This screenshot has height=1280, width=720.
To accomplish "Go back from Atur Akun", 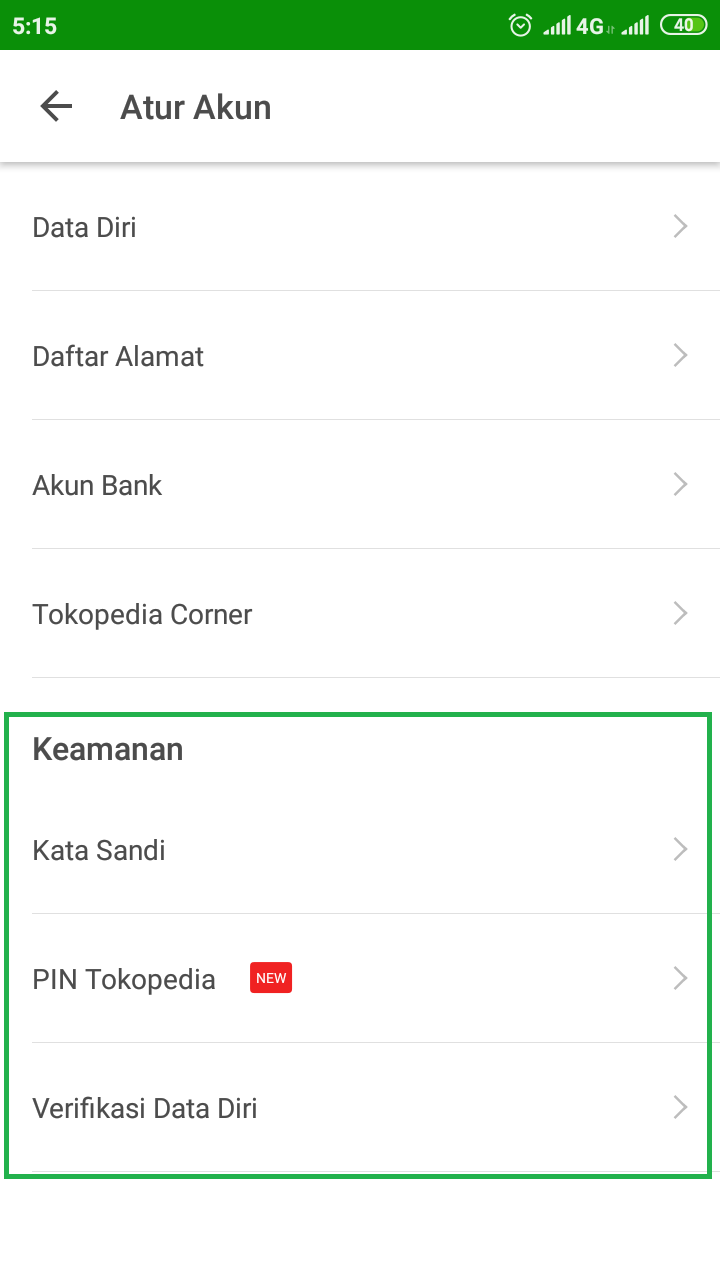I will 56,106.
